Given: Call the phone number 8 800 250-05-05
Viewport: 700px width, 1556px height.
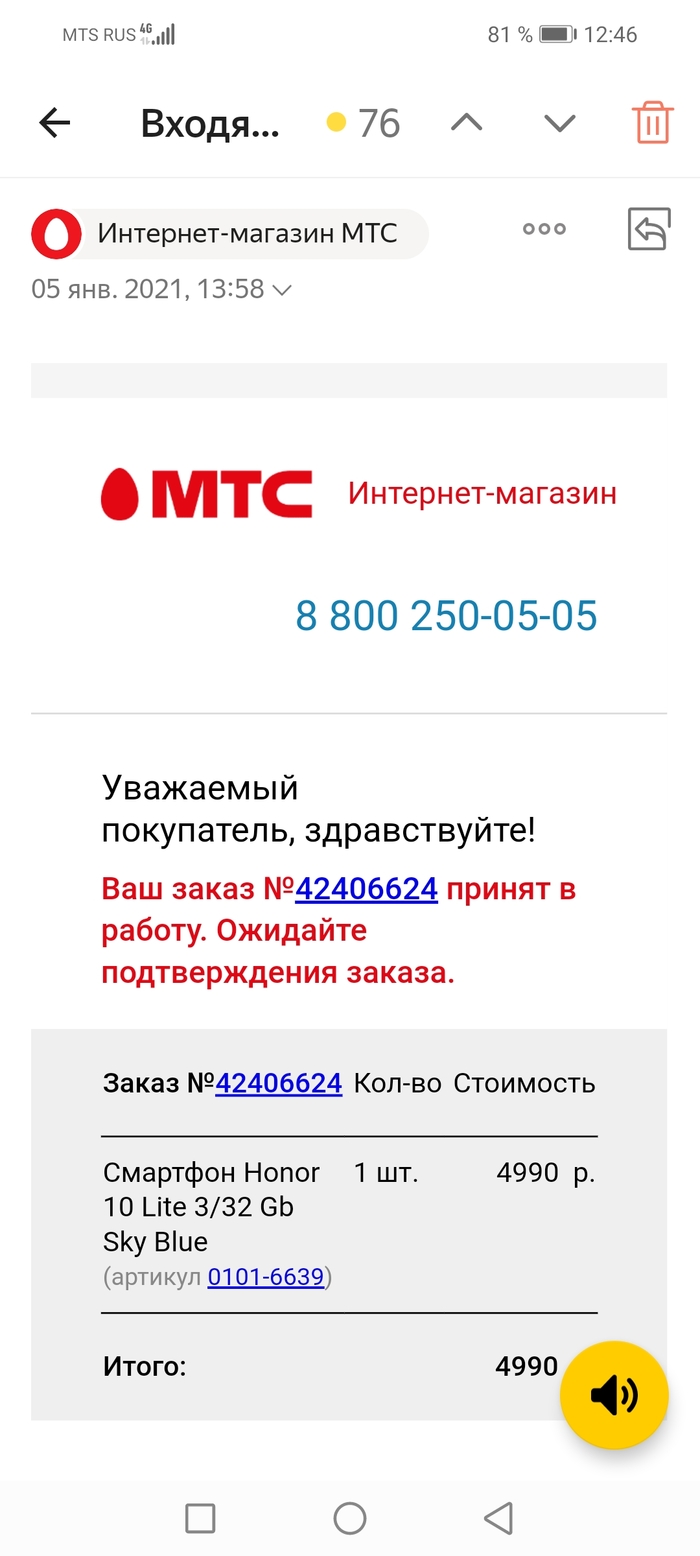Looking at the screenshot, I should 446,616.
